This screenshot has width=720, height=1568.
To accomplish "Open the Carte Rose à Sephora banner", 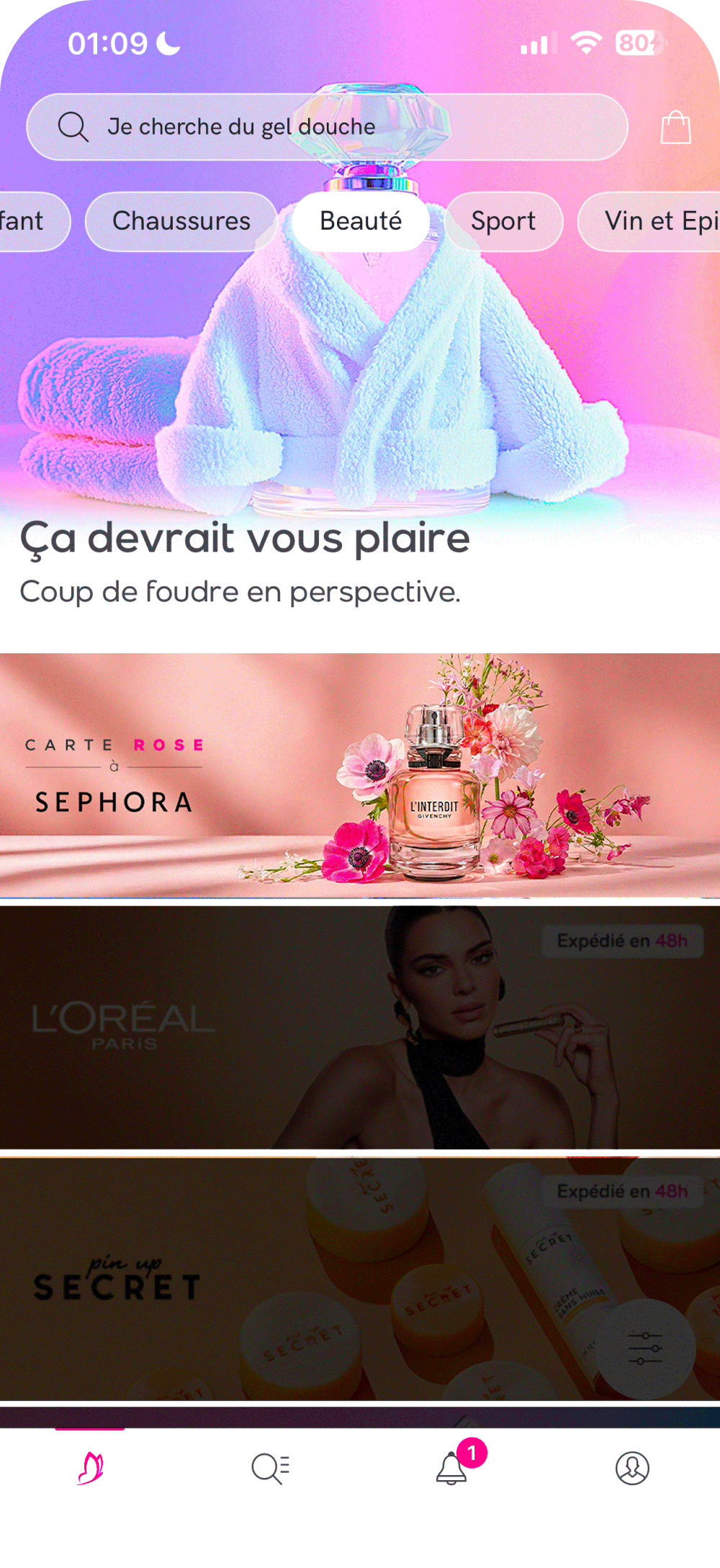I will 360,776.
